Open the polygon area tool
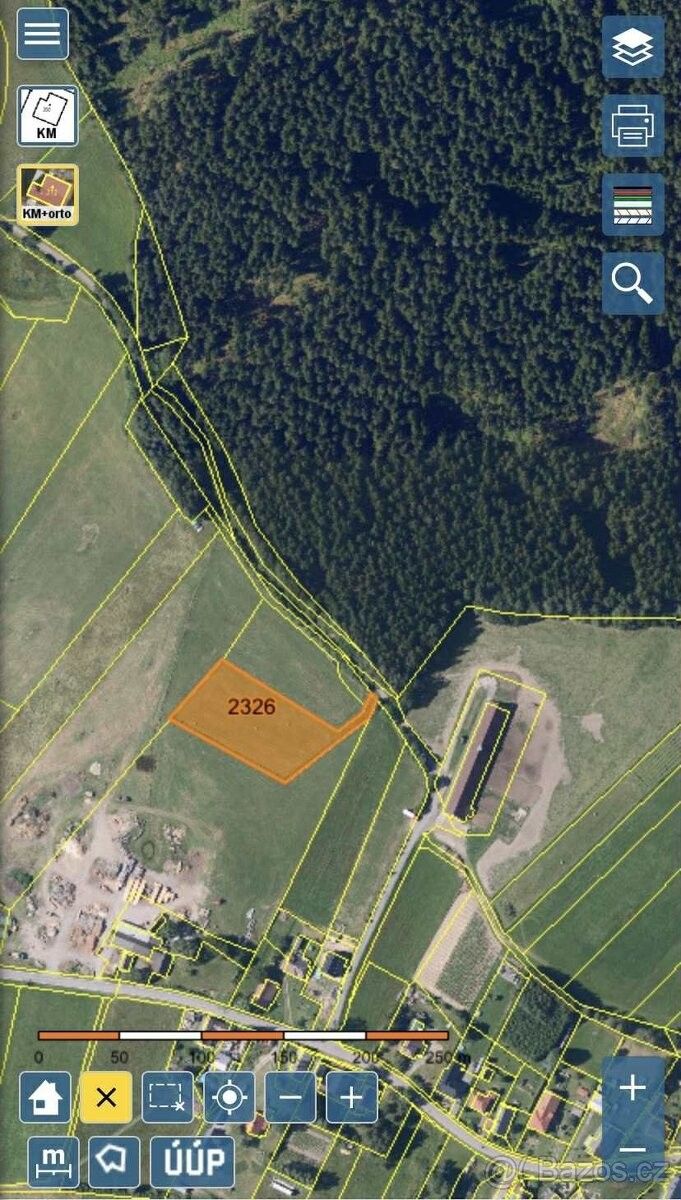681x1200 pixels. pyautogui.click(x=114, y=1161)
